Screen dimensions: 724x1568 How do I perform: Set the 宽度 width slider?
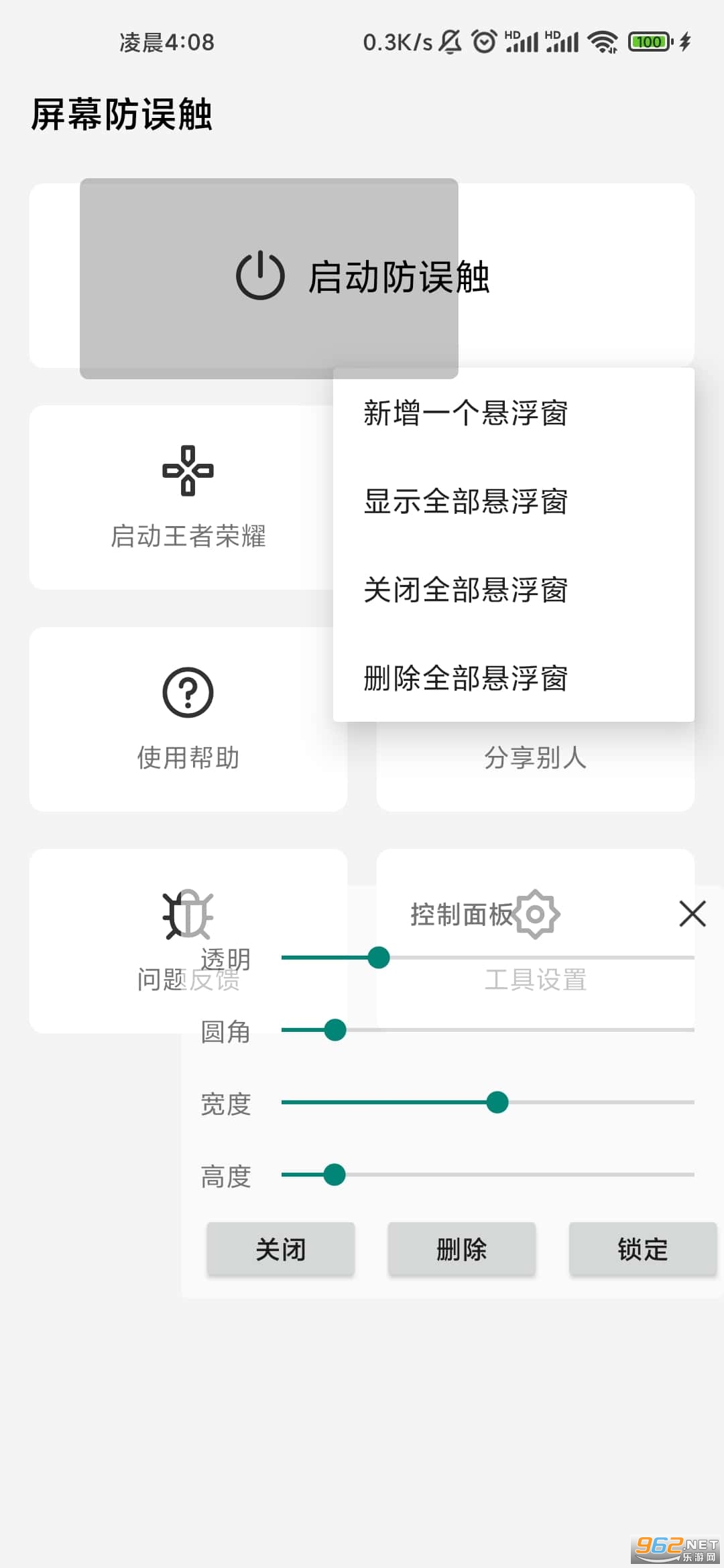click(x=497, y=1102)
